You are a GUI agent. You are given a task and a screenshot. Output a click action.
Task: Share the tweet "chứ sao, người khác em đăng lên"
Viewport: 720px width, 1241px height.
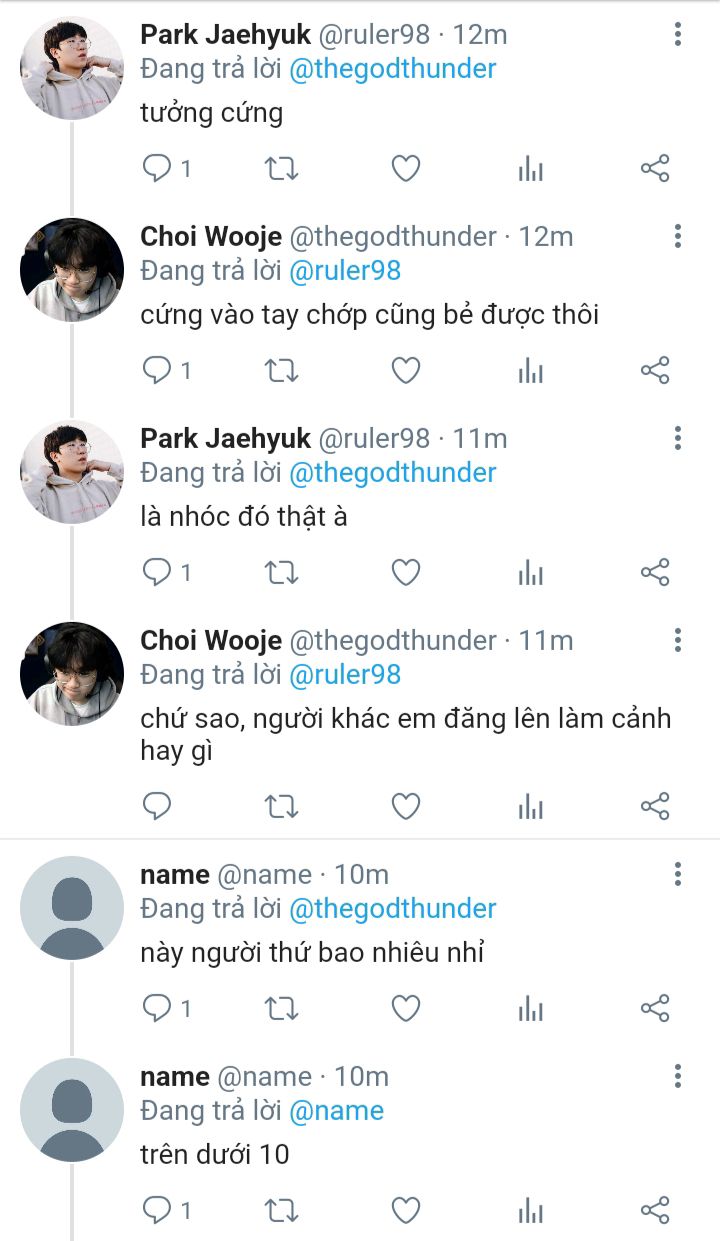654,806
